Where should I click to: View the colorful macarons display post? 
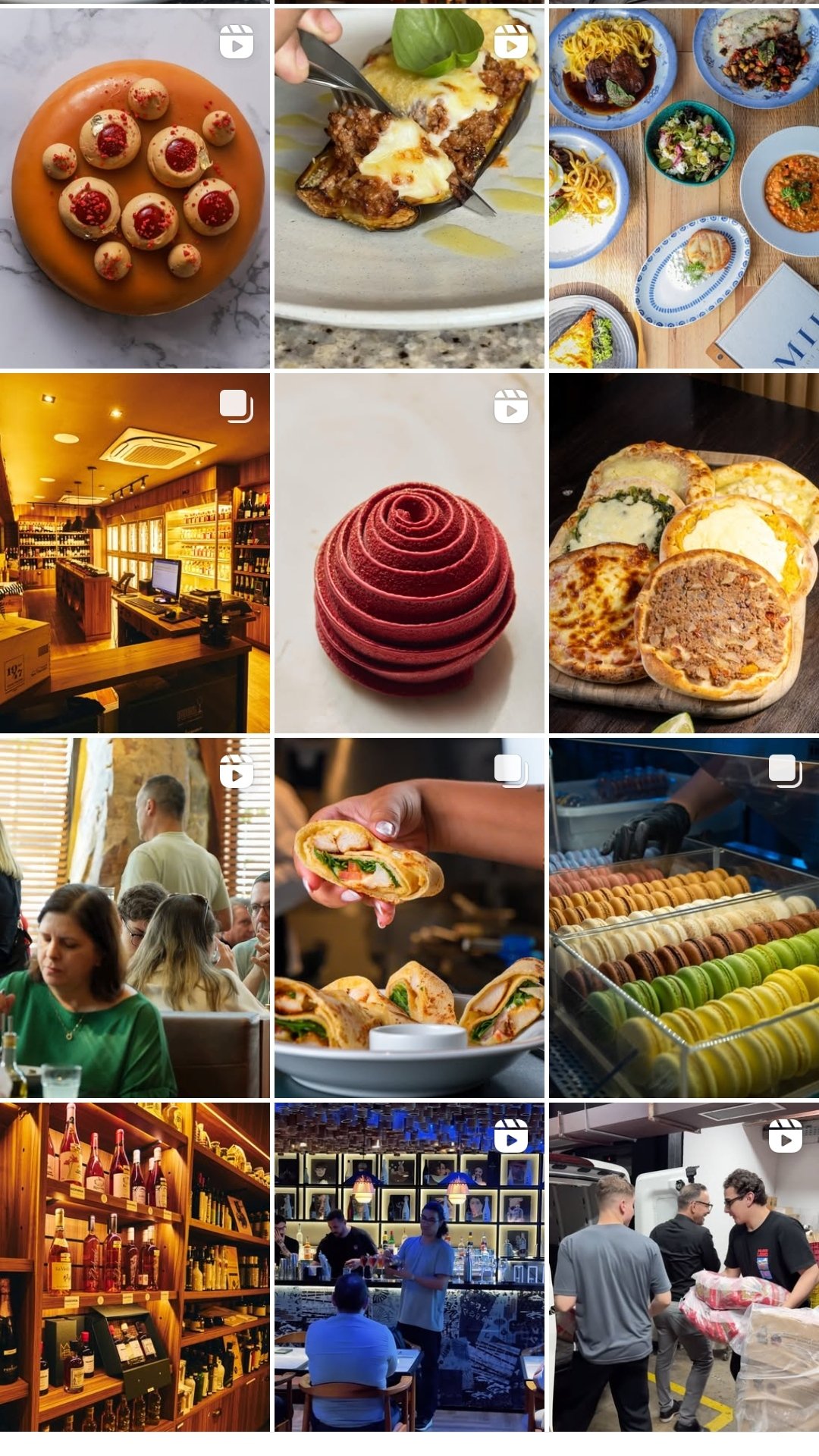tap(684, 918)
